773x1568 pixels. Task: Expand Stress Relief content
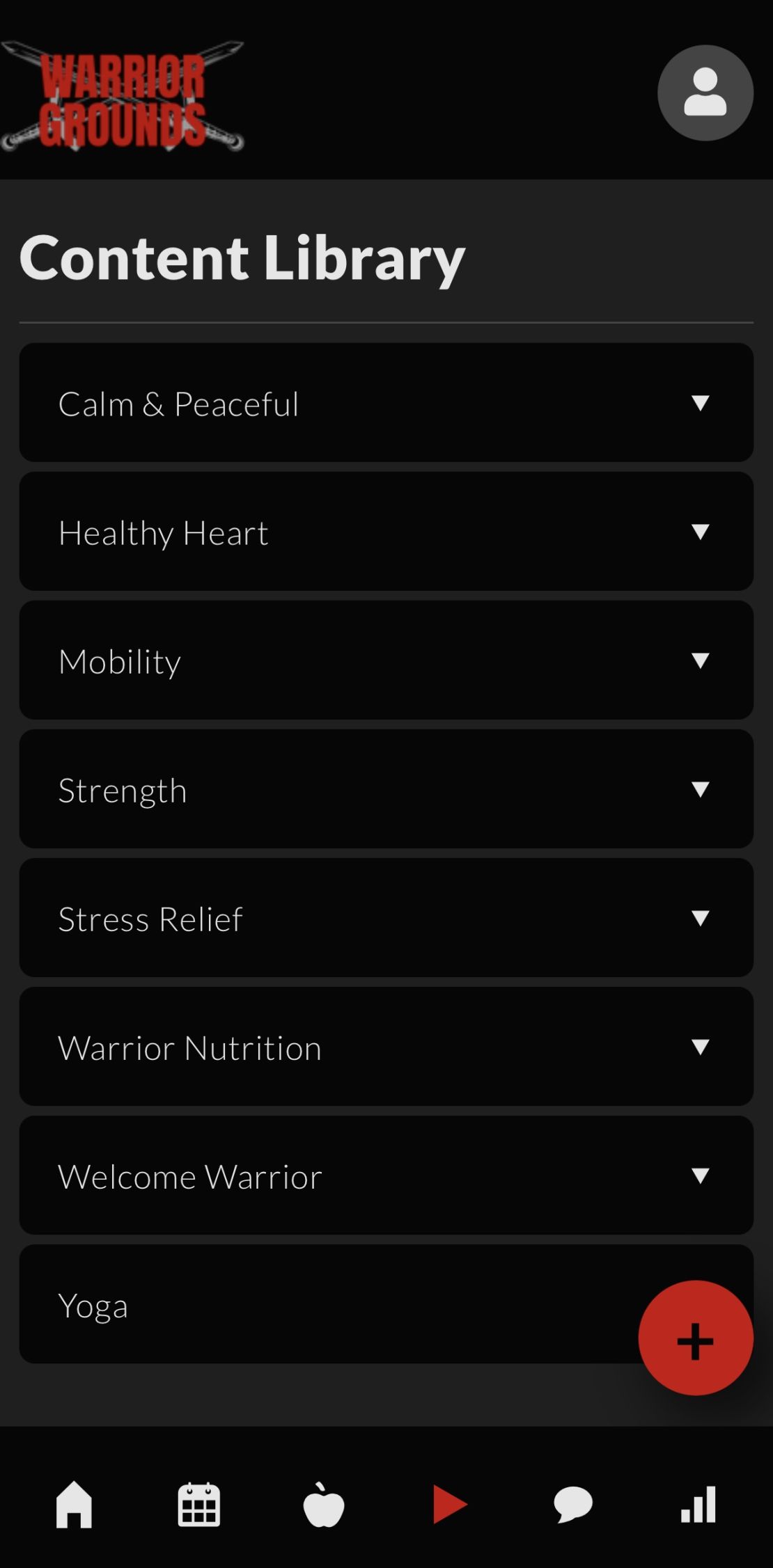(386, 918)
